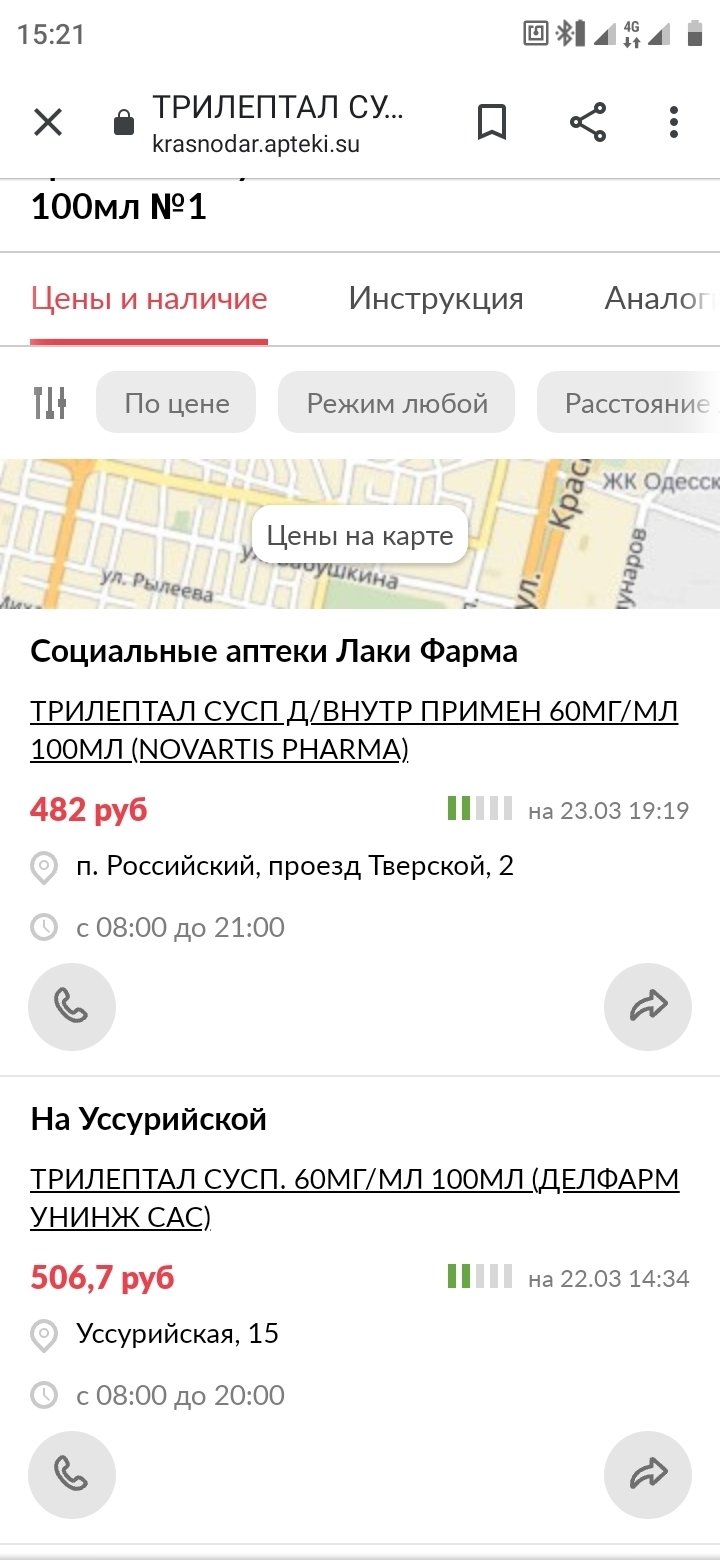Get directions to проезд Тверской, 2 pharmacy
The height and width of the screenshot is (1560, 720).
click(x=648, y=1006)
